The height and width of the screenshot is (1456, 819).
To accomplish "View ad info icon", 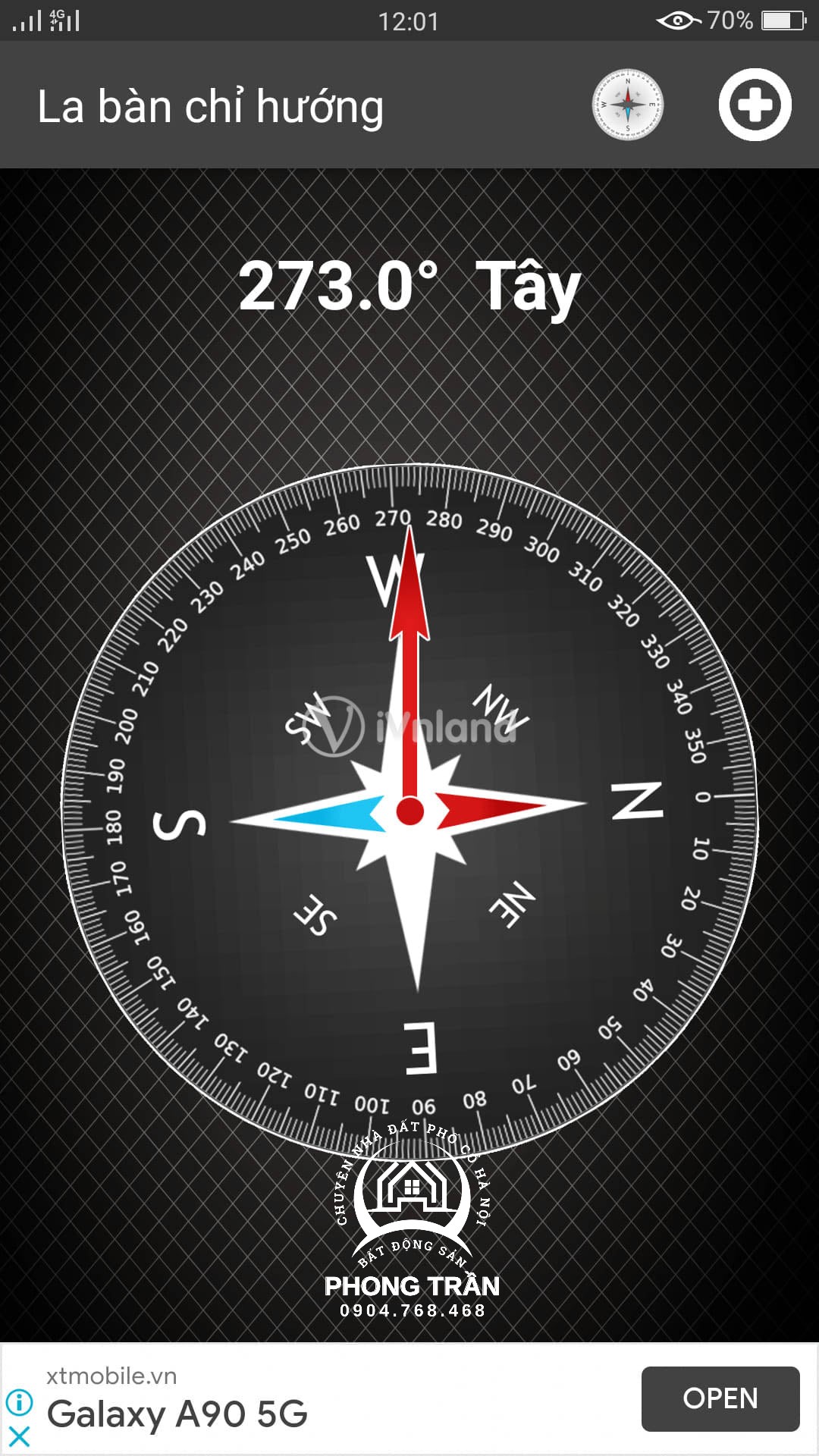I will click(x=19, y=1402).
